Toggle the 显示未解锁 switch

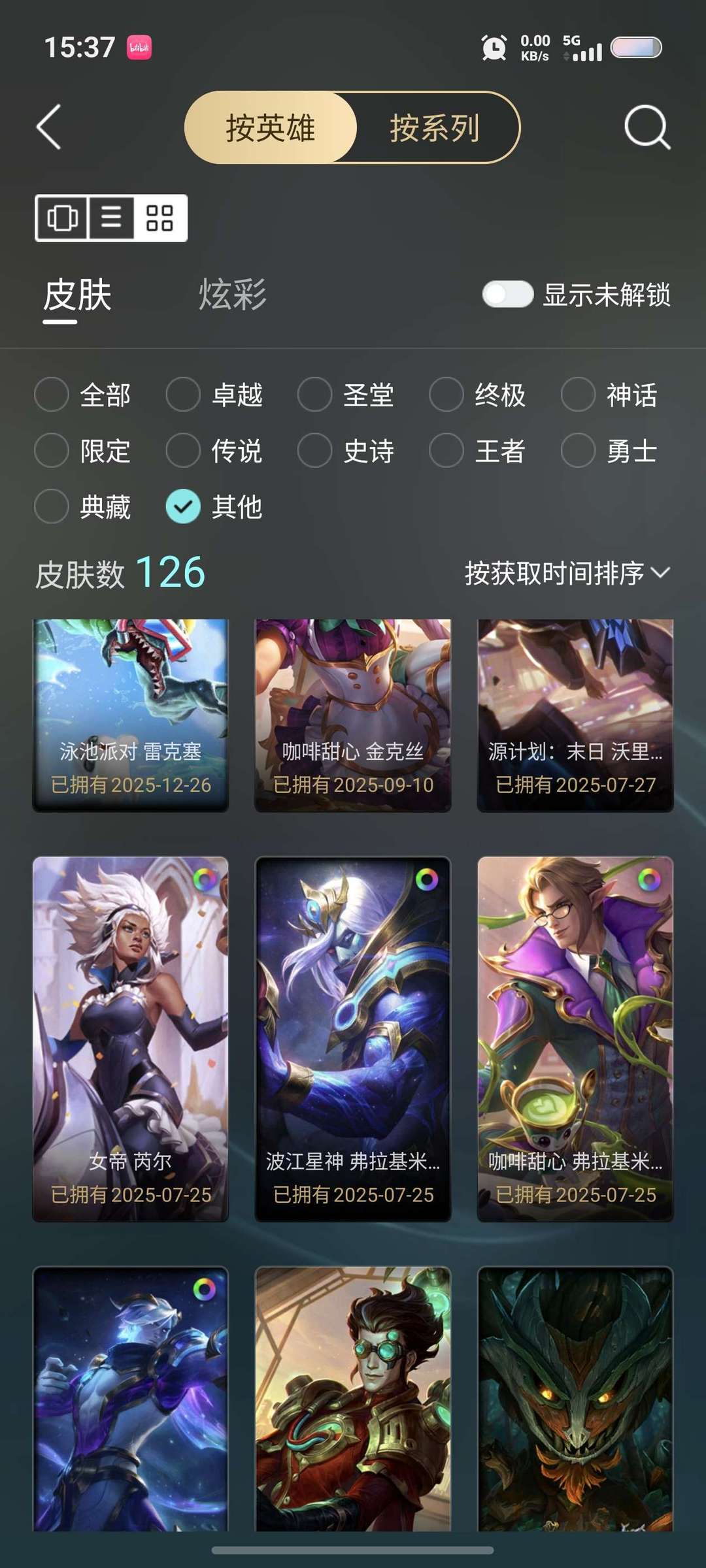pos(508,294)
